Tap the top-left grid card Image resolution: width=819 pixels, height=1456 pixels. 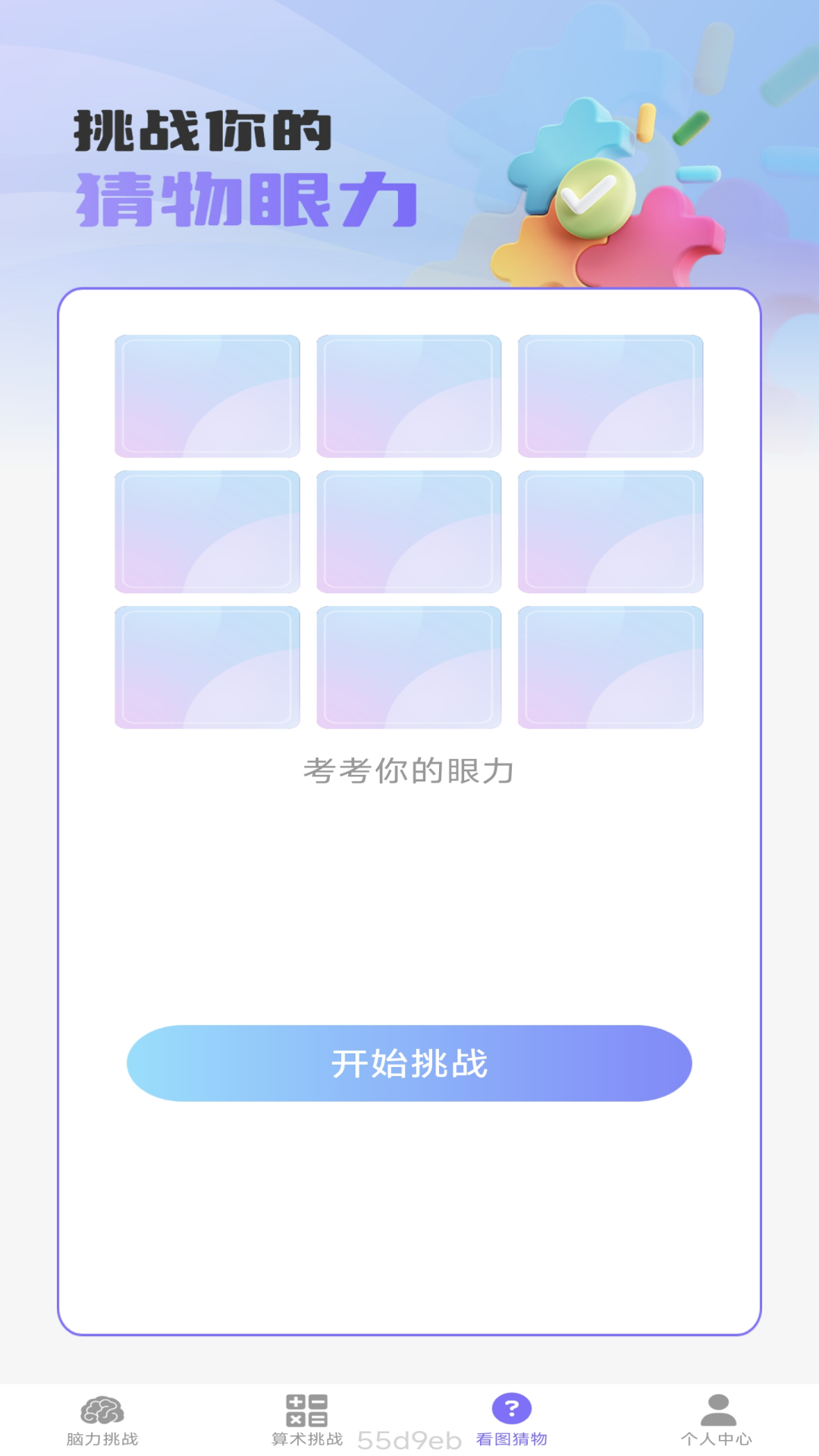pos(207,396)
